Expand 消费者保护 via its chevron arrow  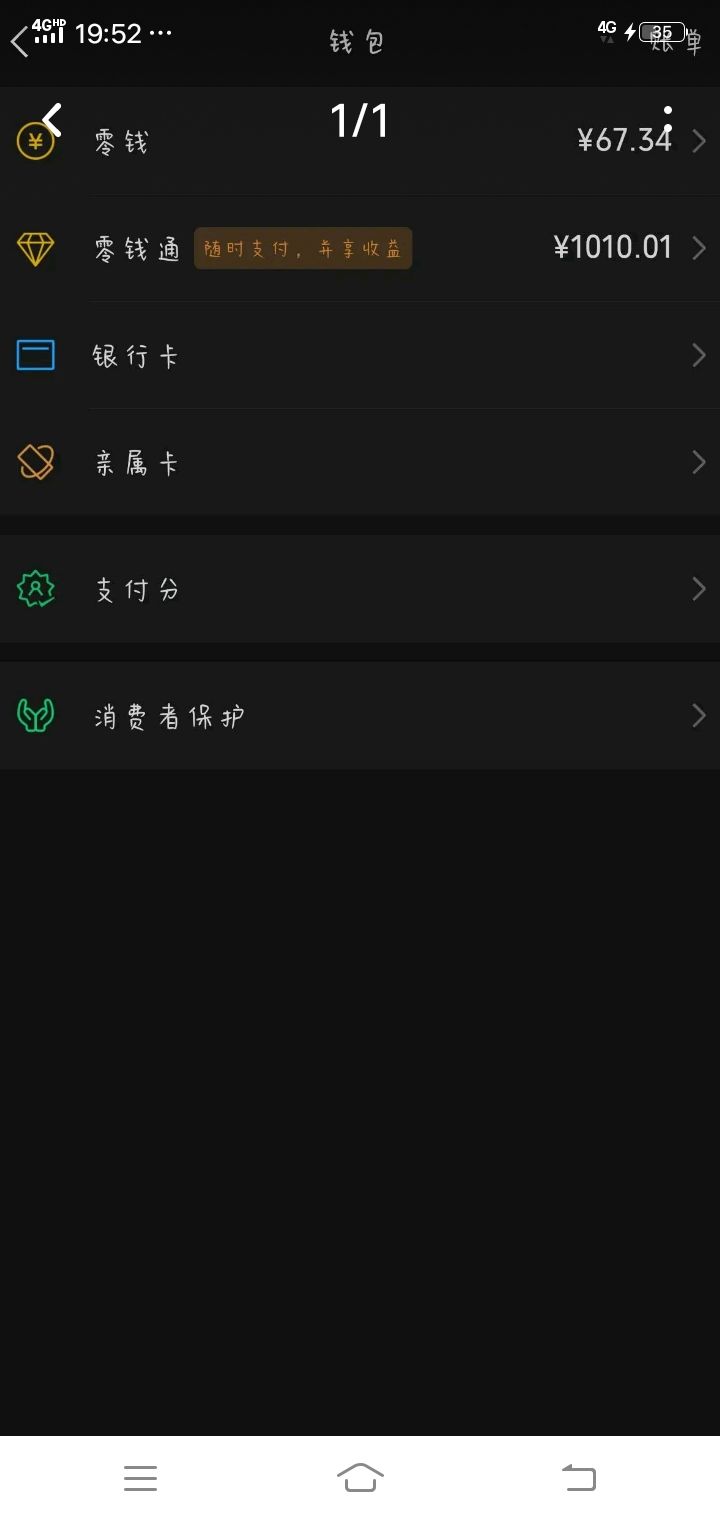click(x=700, y=715)
